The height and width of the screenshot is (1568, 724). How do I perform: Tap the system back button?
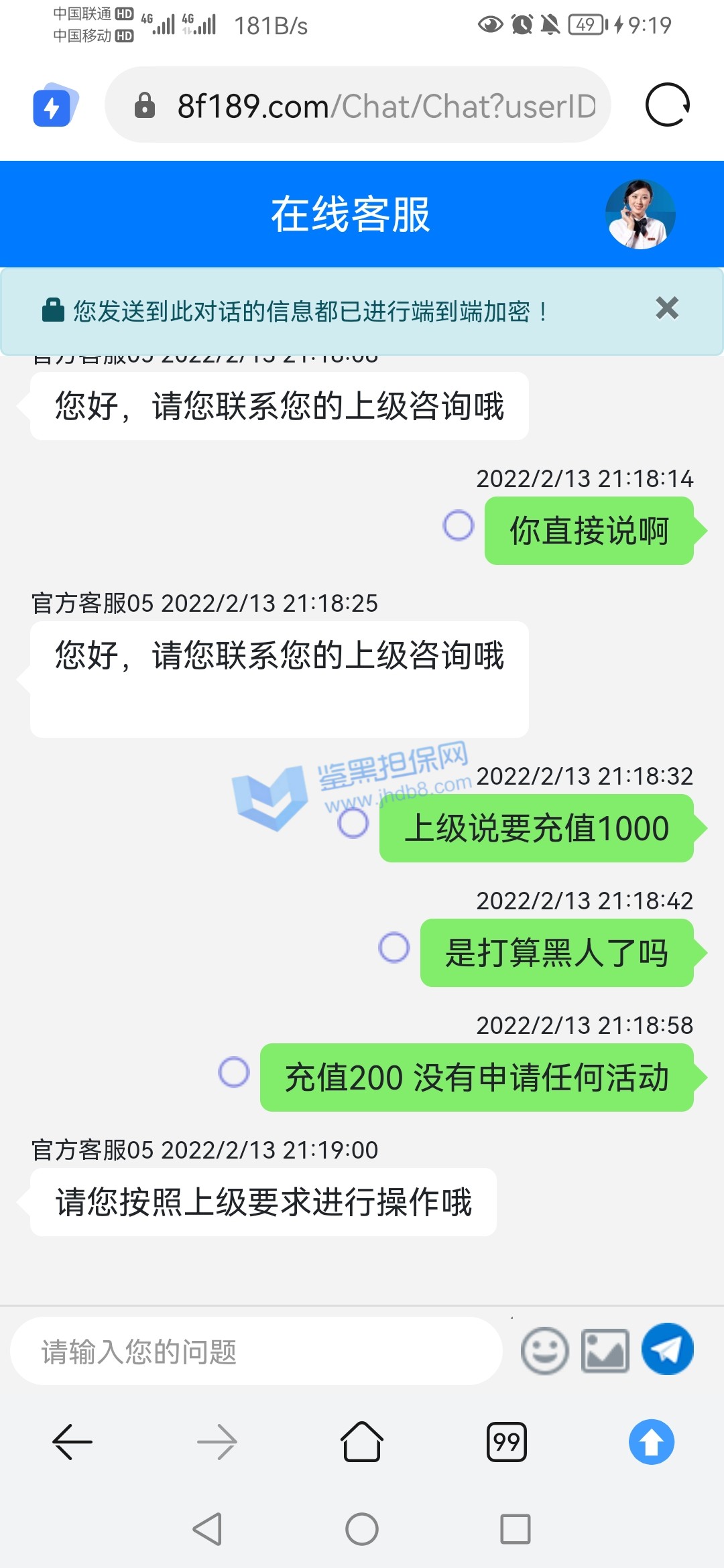coord(207,1529)
